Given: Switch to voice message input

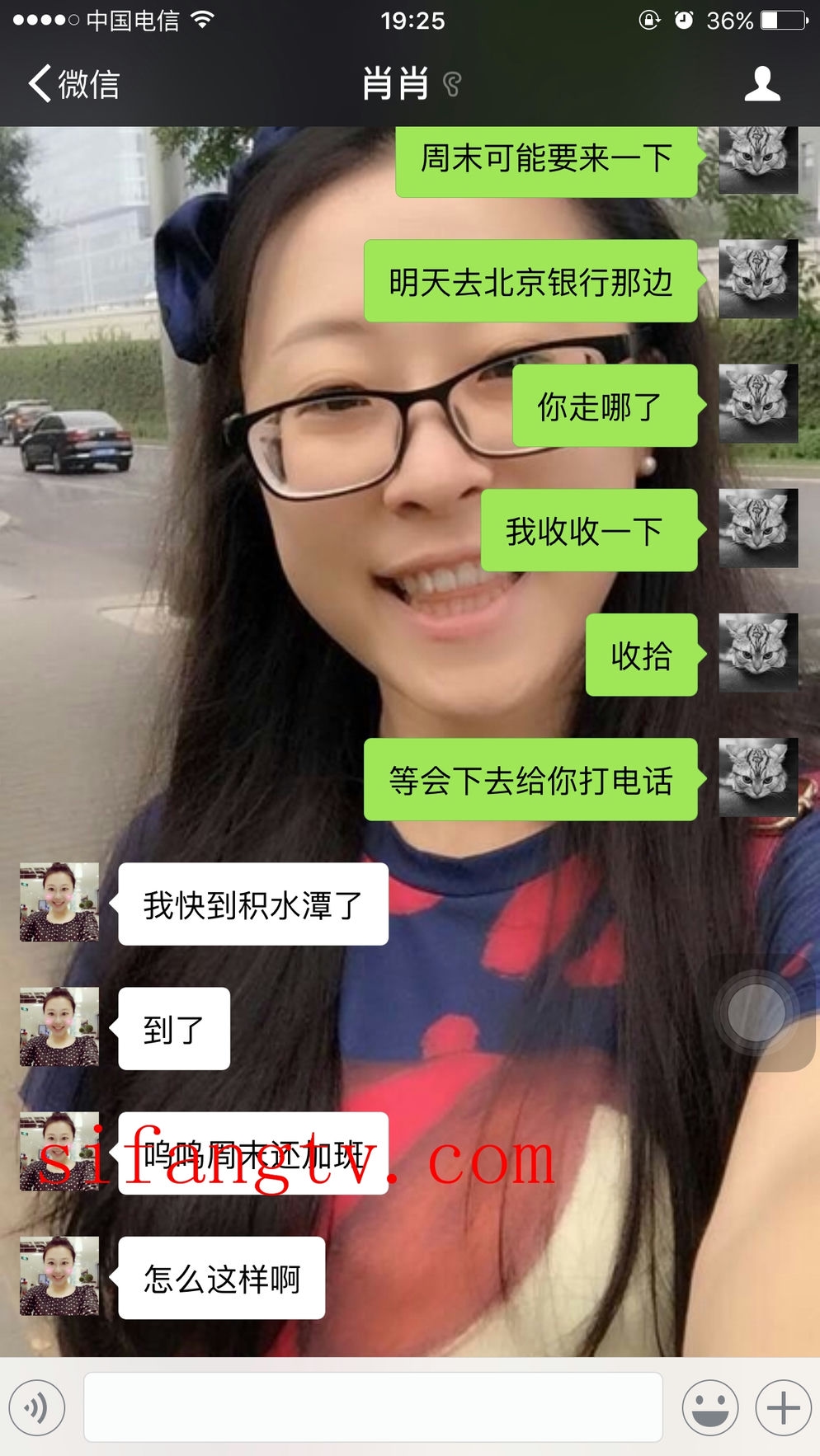Looking at the screenshot, I should (x=37, y=1407).
